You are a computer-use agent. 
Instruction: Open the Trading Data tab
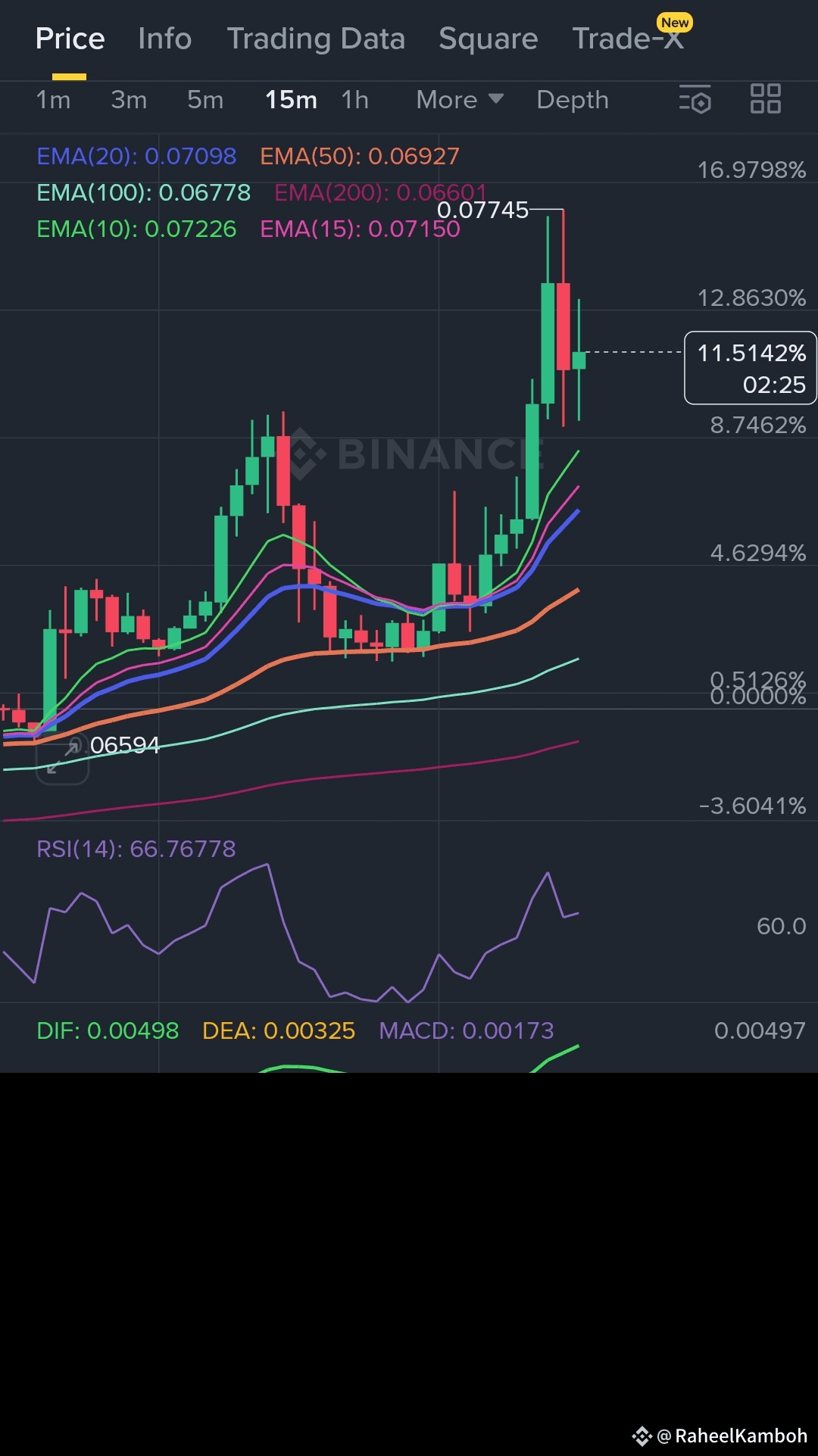pyautogui.click(x=316, y=39)
